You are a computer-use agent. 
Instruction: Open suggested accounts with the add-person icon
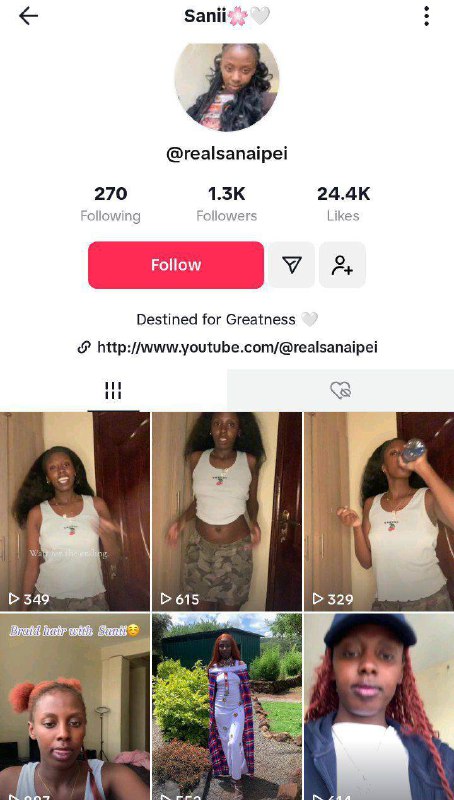[x=342, y=265]
